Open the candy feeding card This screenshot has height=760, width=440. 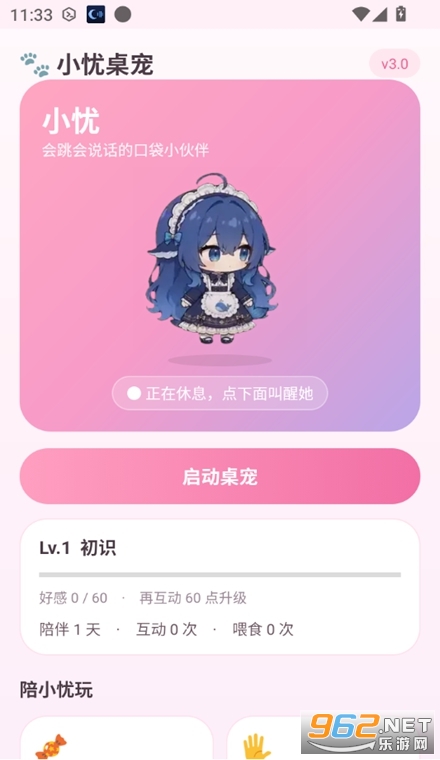coord(116,738)
